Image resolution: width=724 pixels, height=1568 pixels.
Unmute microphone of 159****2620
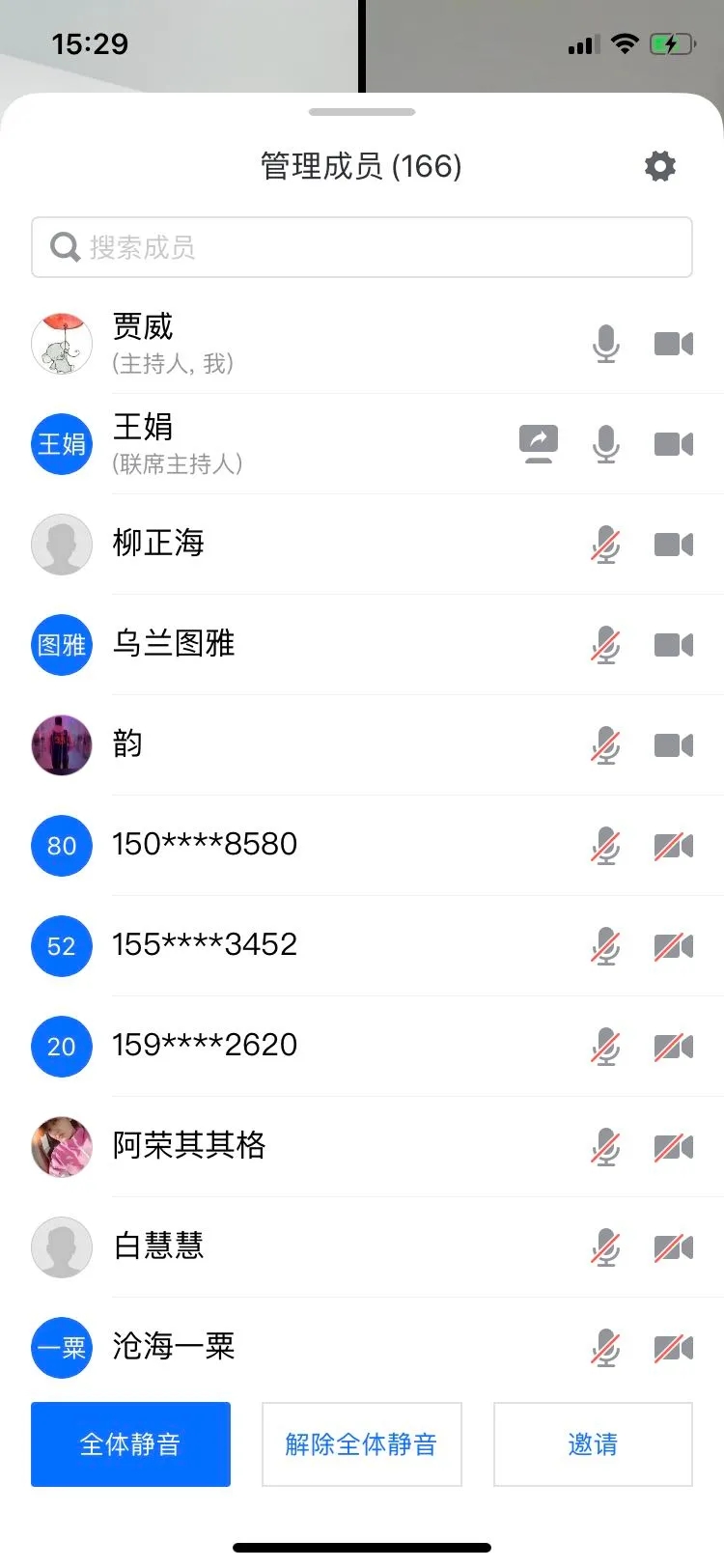(606, 1047)
